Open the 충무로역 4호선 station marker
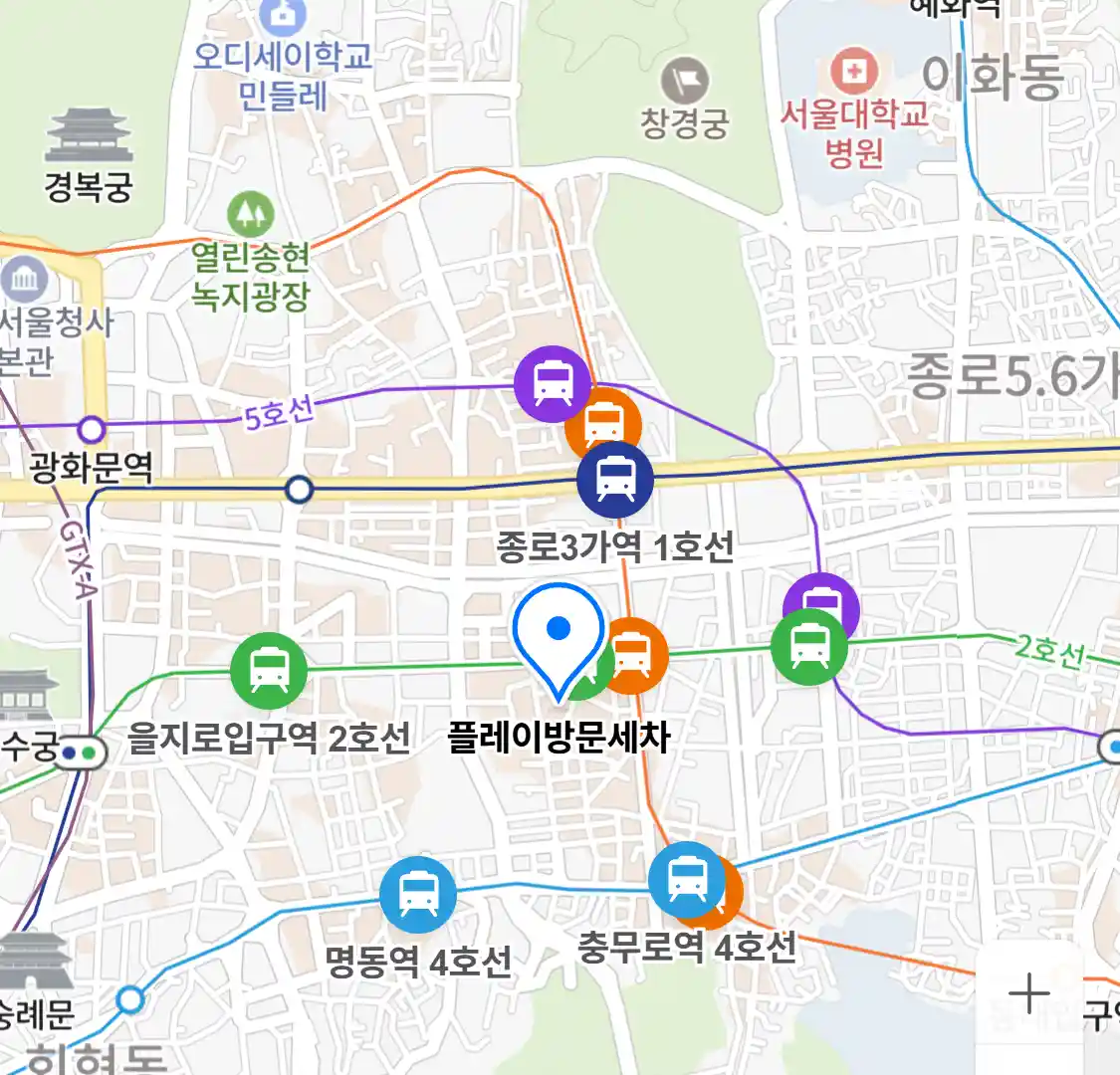This screenshot has width=1120, height=1075. (686, 880)
